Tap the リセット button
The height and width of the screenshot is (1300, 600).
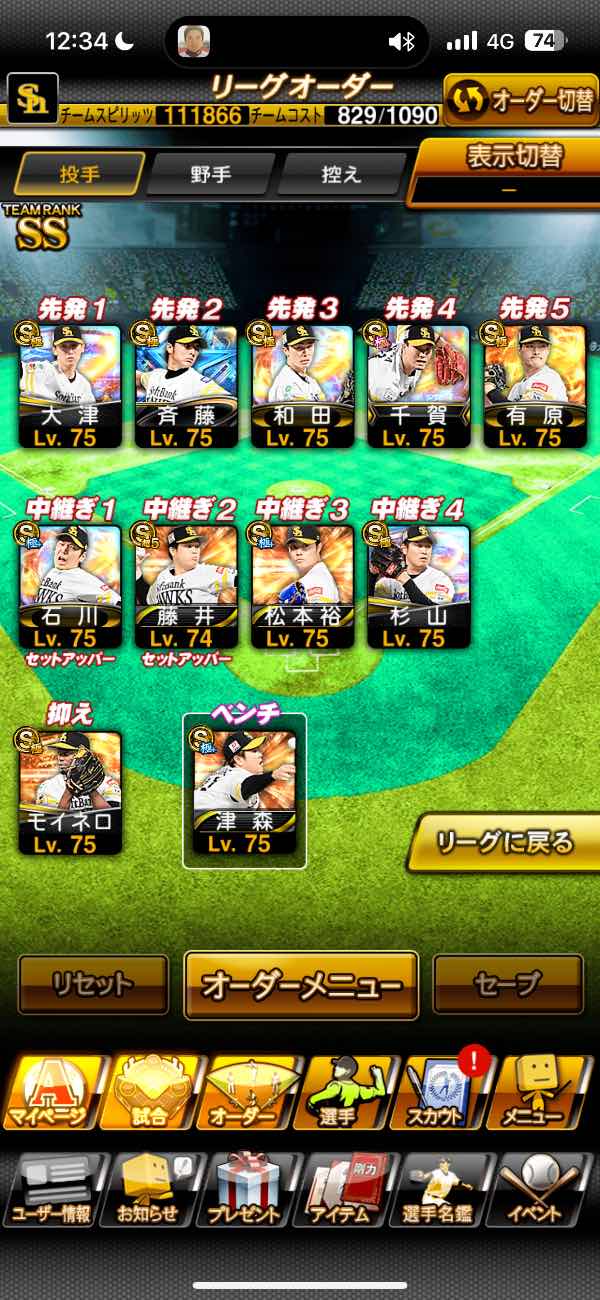[x=93, y=984]
